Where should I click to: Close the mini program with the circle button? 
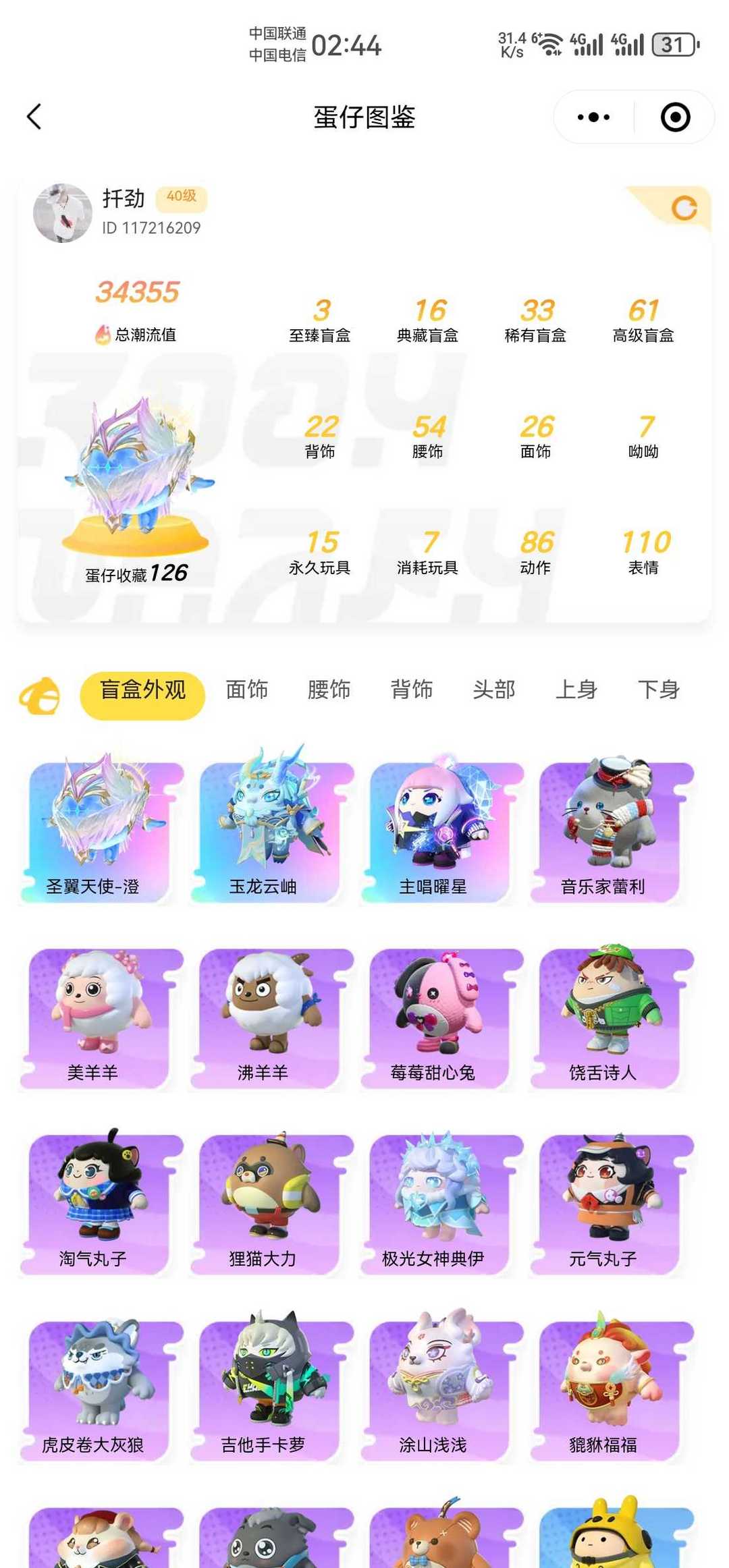point(675,117)
